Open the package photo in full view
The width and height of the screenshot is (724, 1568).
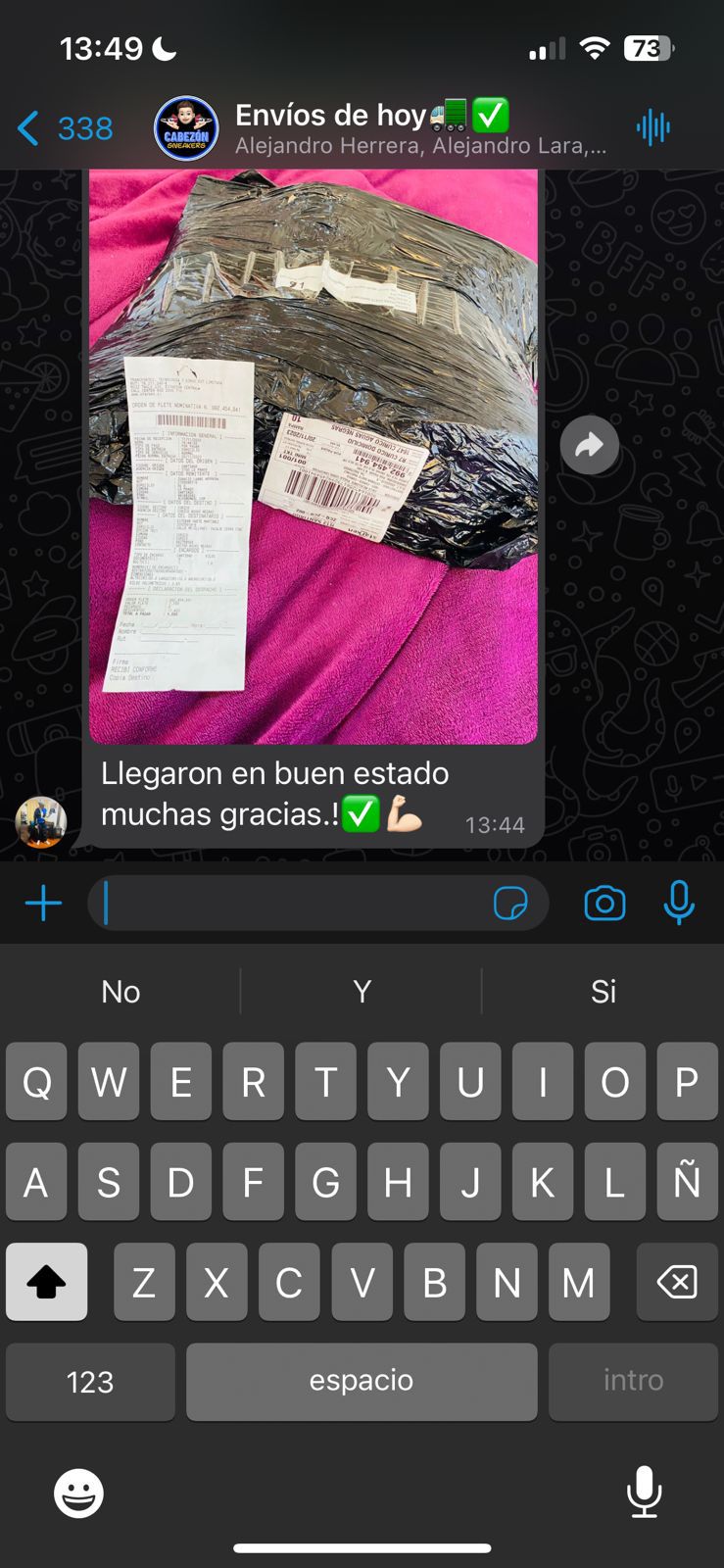tap(313, 456)
